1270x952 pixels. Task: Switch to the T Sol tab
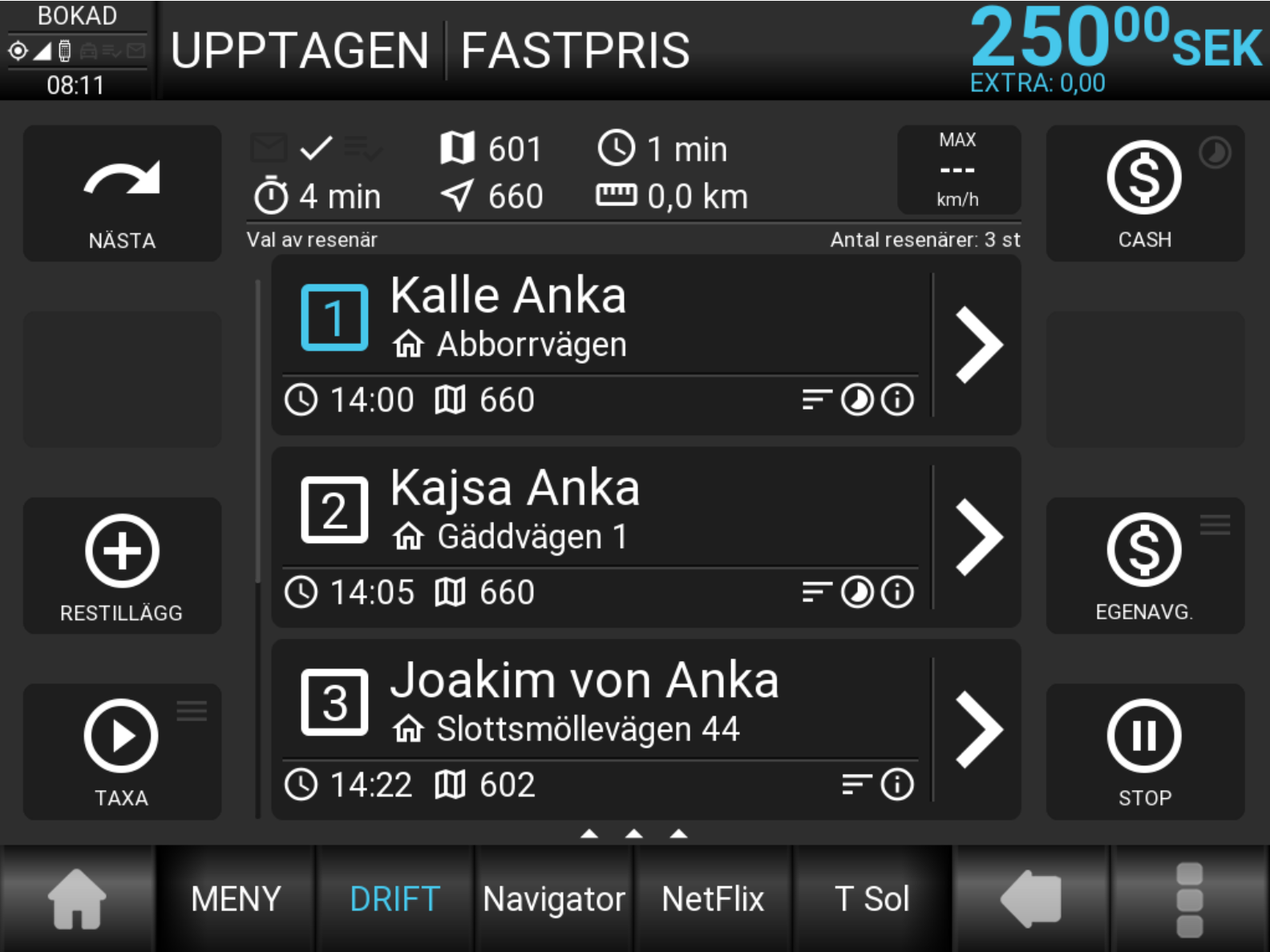[872, 899]
